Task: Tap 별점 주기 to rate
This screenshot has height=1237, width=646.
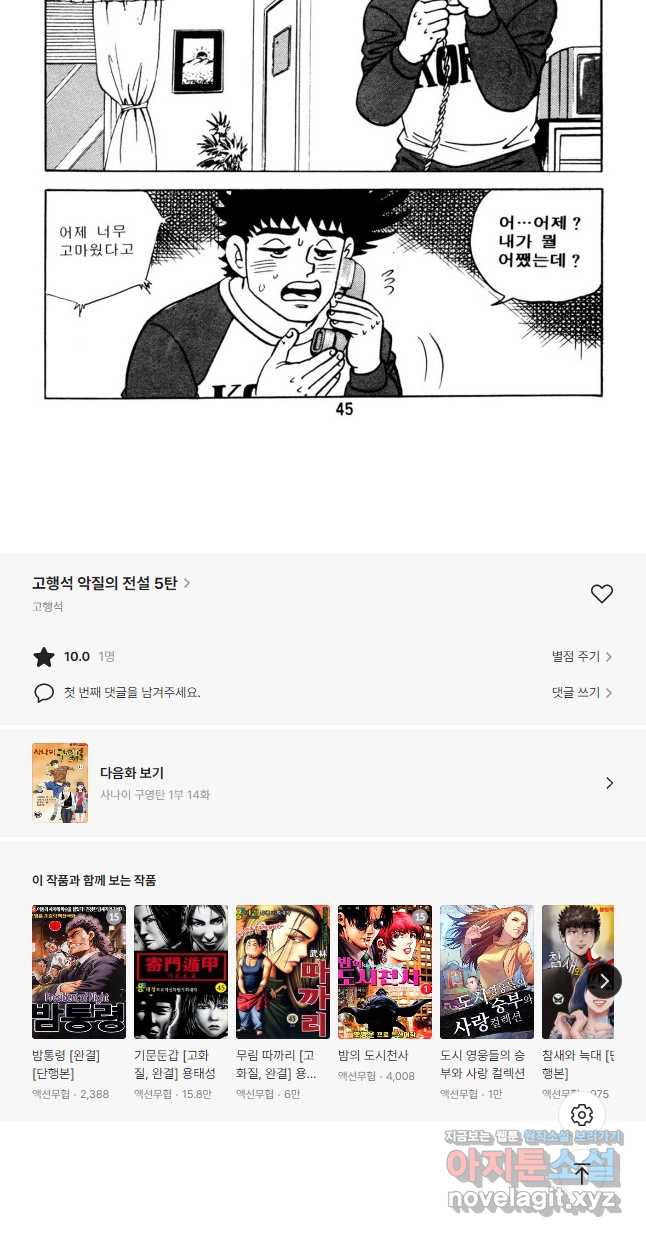Action: pyautogui.click(x=581, y=657)
